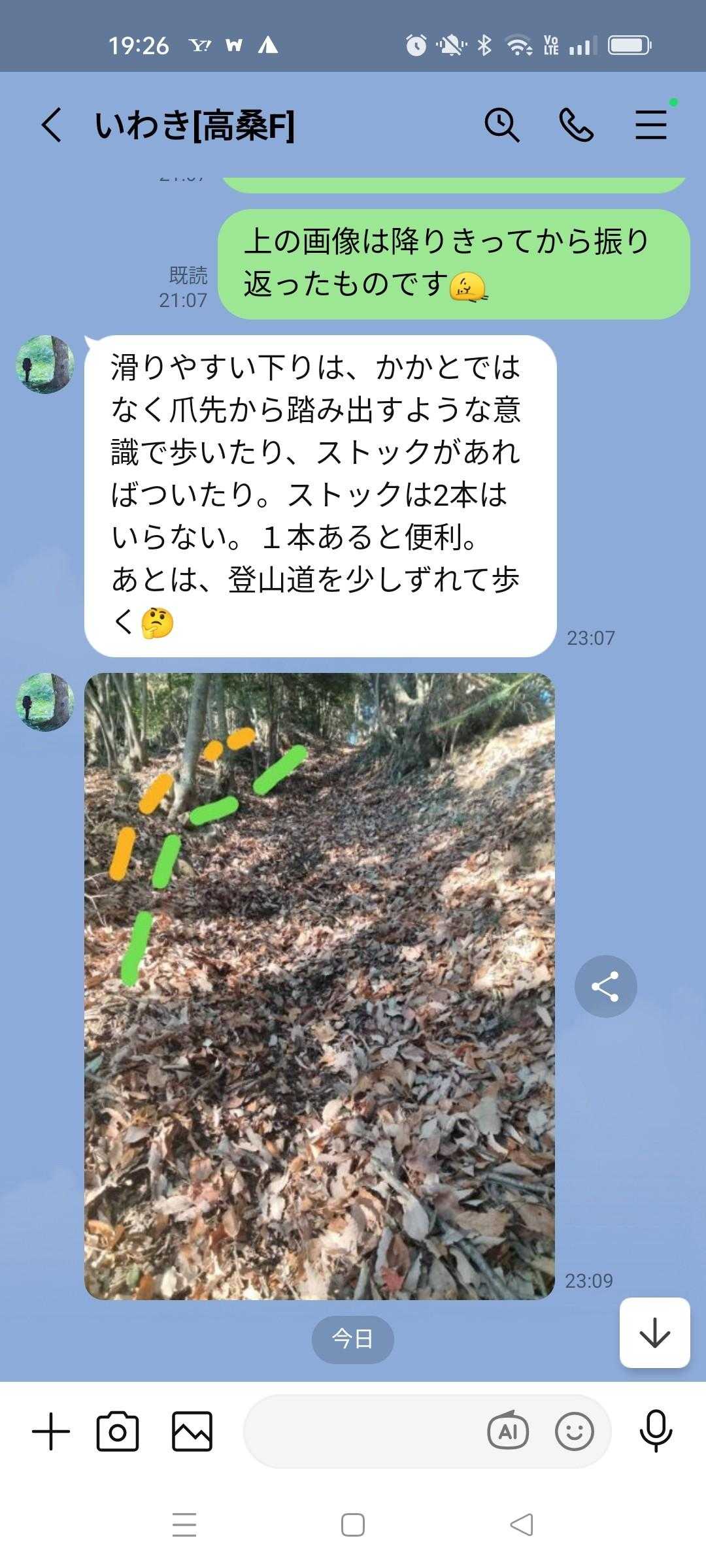
Task: Open the leaf-covered trail photo
Action: [x=320, y=986]
